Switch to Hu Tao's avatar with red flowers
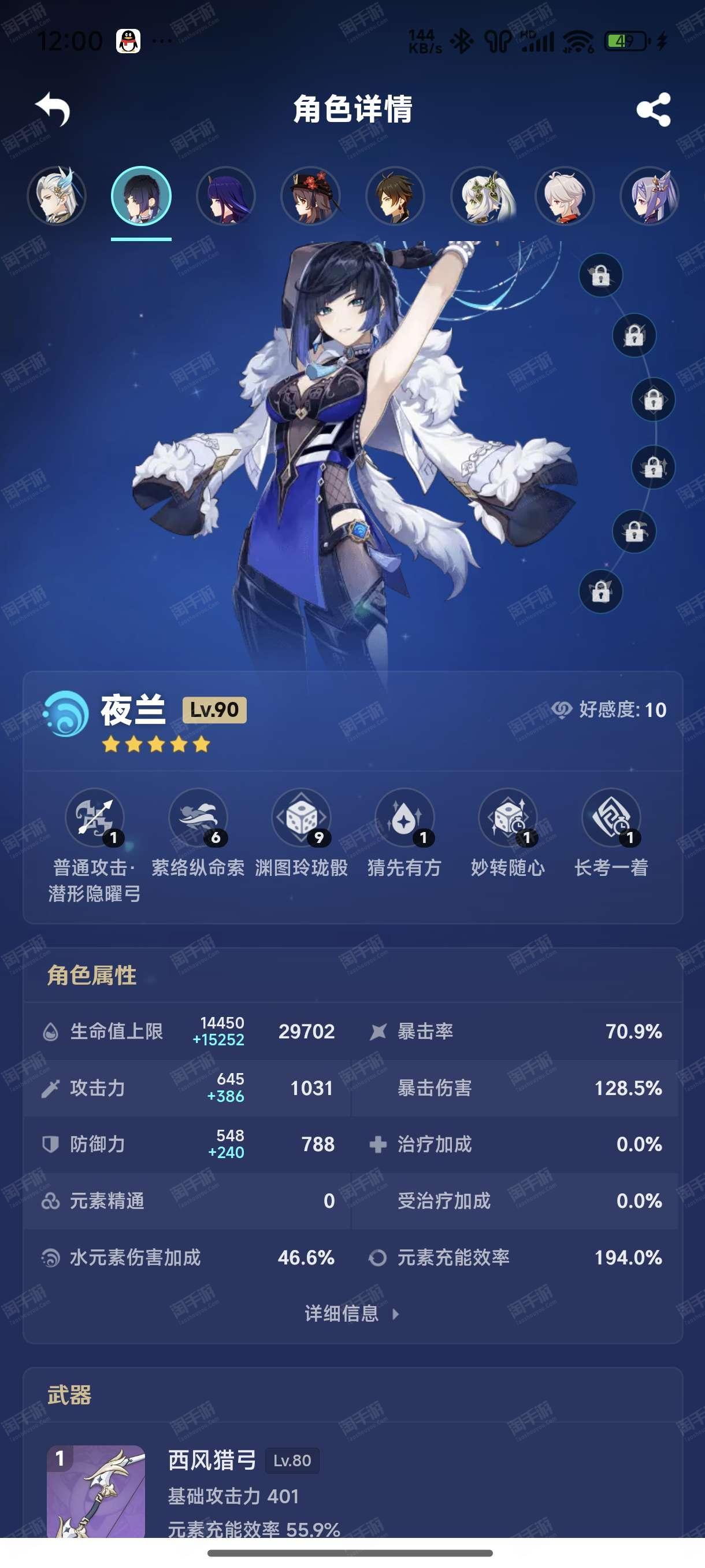 pyautogui.click(x=311, y=196)
